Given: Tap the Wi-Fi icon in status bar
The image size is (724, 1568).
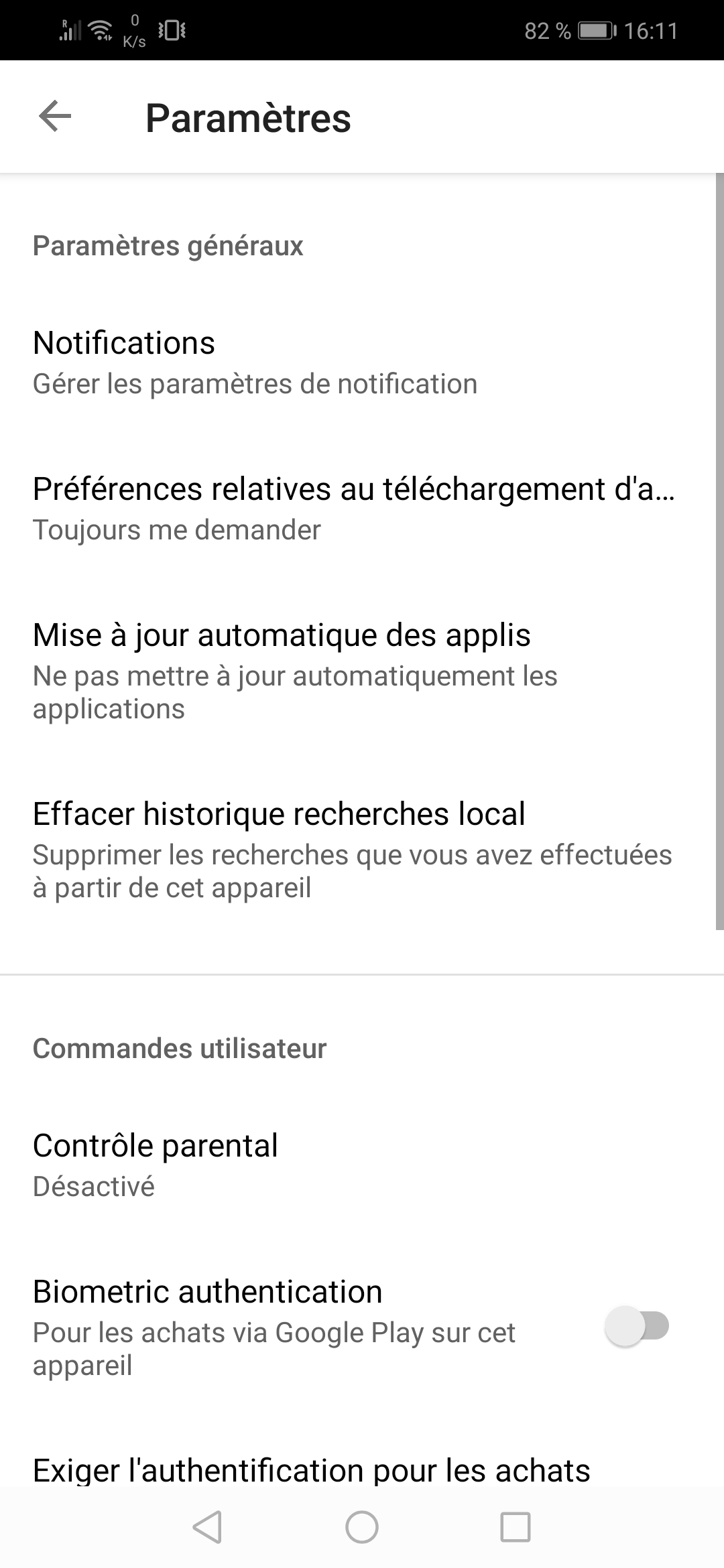Looking at the screenshot, I should 99,29.
